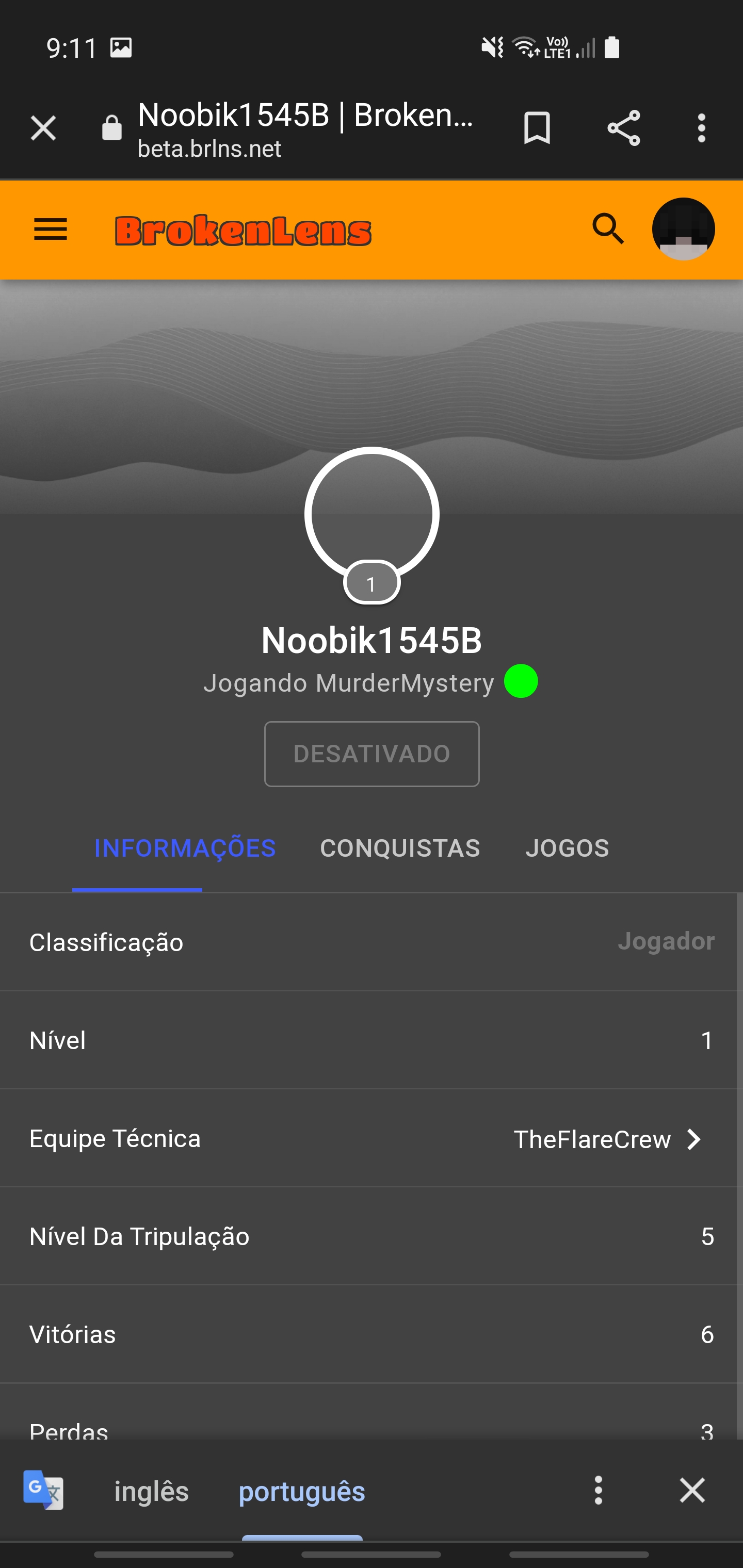Search players with the magnifier icon
Image resolution: width=743 pixels, height=1568 pixels.
click(608, 230)
